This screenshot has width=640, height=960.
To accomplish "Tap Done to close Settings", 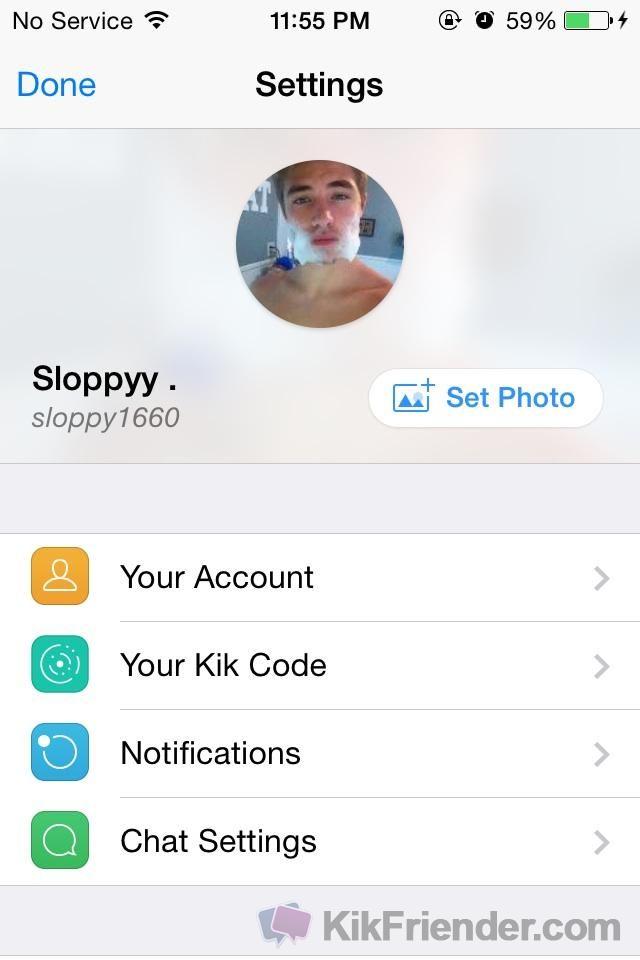I will click(x=56, y=85).
